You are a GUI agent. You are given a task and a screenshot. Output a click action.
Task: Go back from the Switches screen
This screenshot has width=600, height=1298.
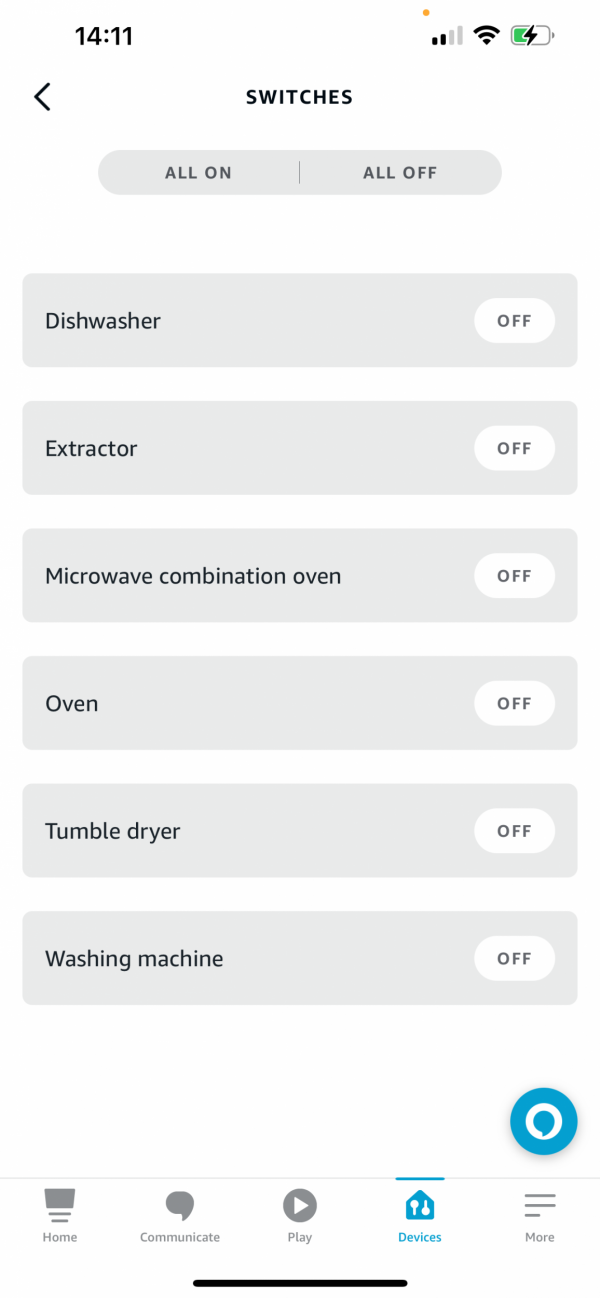(42, 97)
